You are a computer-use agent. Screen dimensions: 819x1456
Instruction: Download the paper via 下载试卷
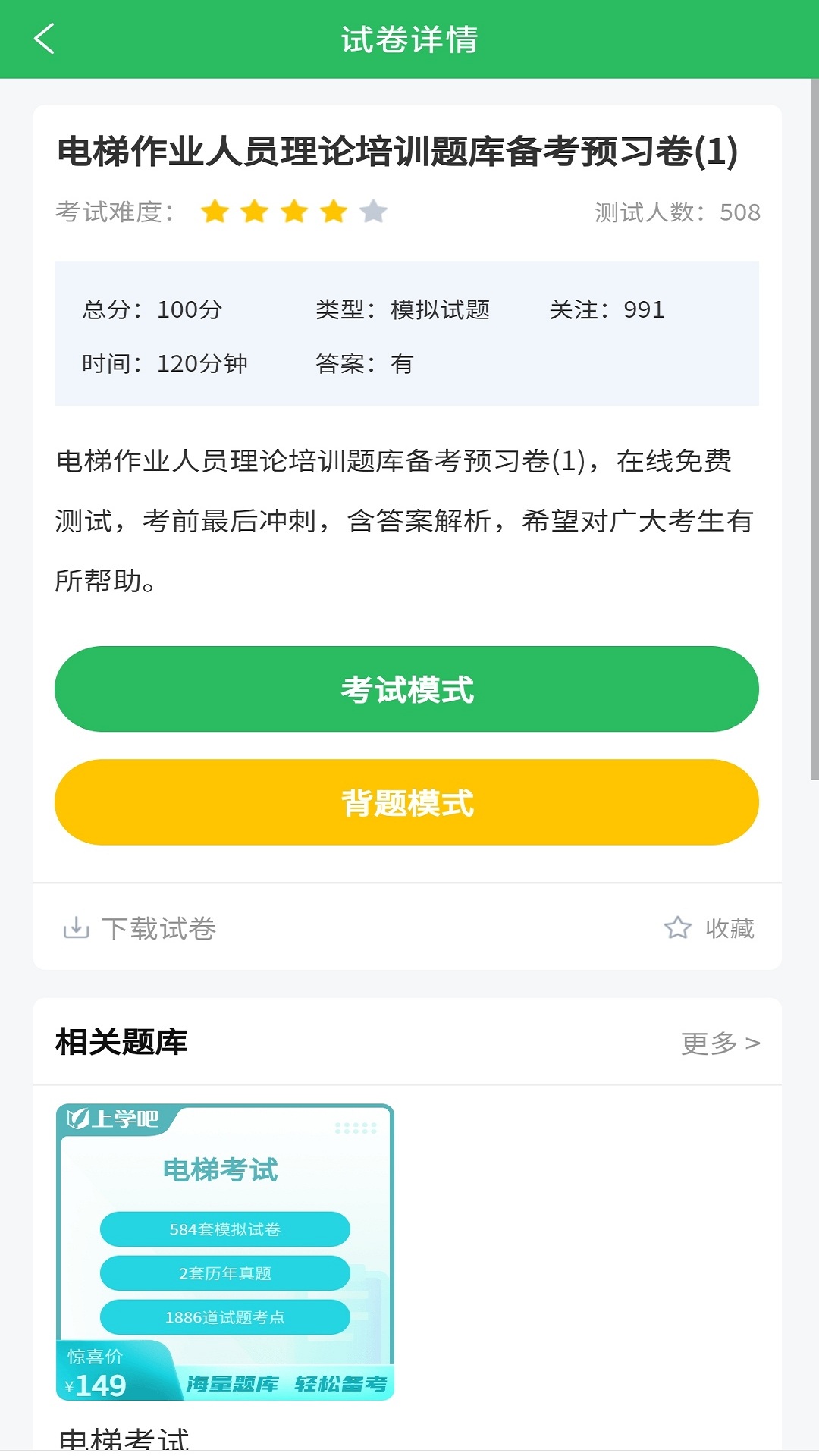coord(140,928)
